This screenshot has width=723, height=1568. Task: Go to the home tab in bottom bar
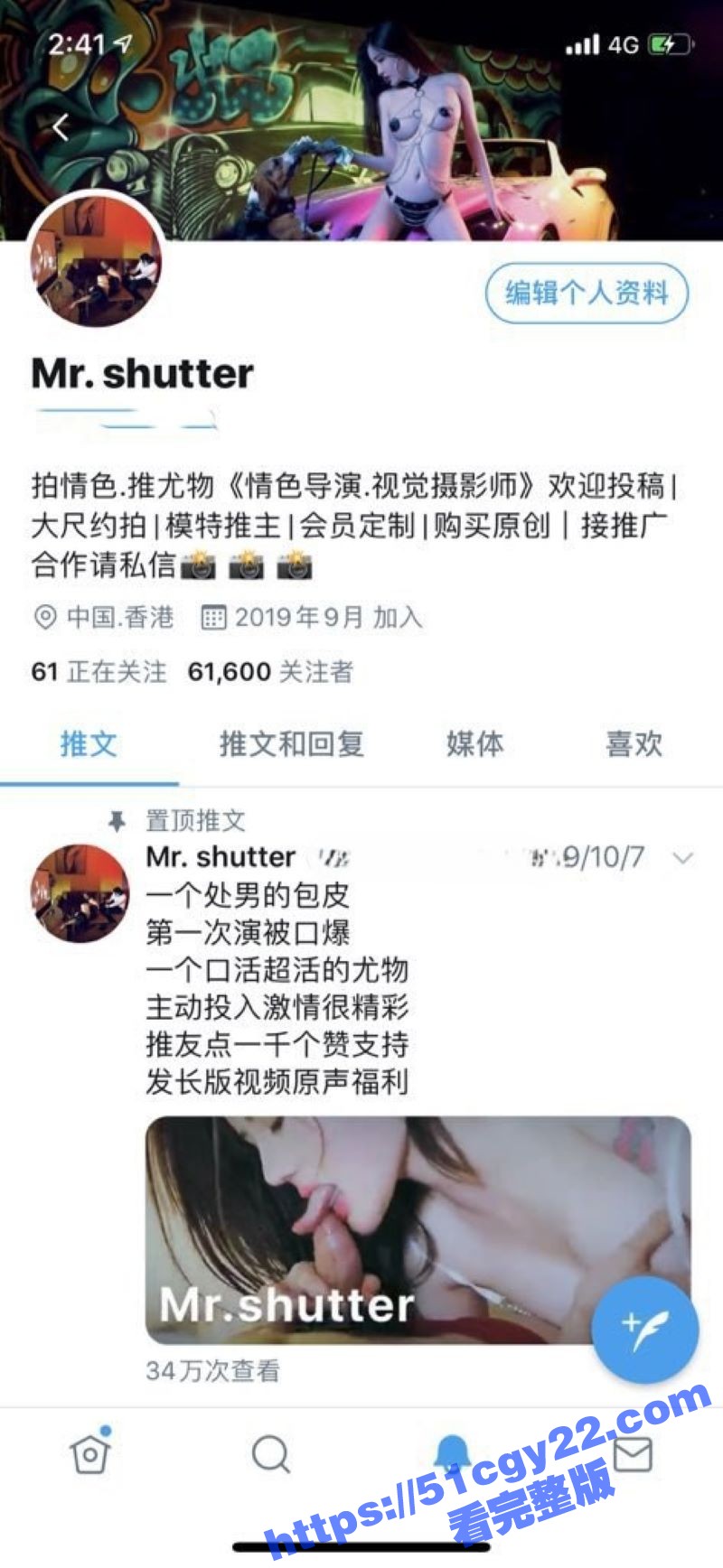pos(90,1453)
